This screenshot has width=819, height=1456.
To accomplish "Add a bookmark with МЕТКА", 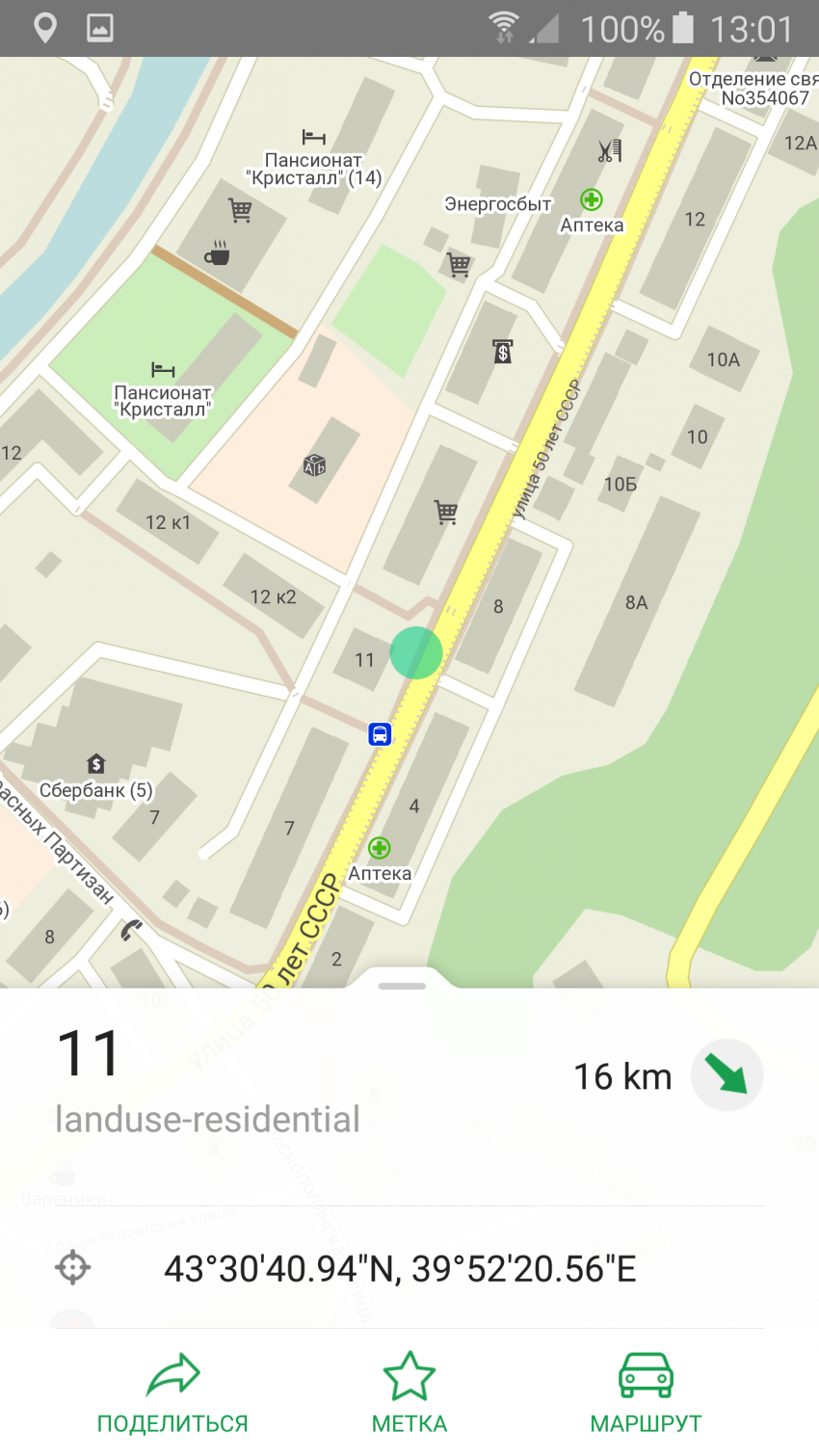I will tap(409, 1392).
